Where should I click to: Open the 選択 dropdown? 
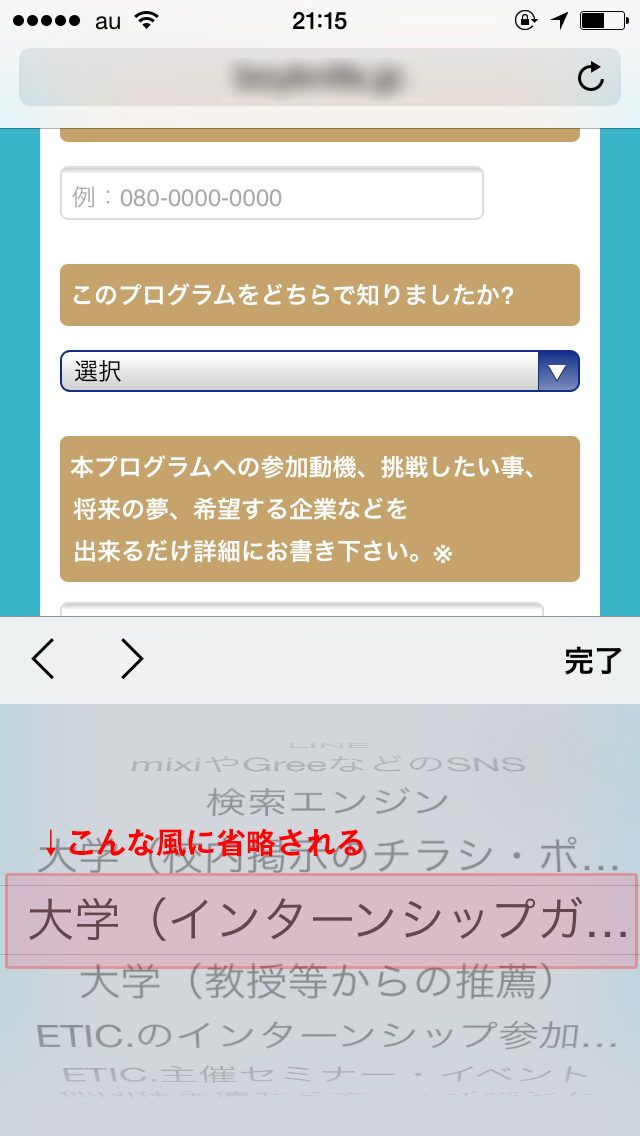[x=320, y=371]
